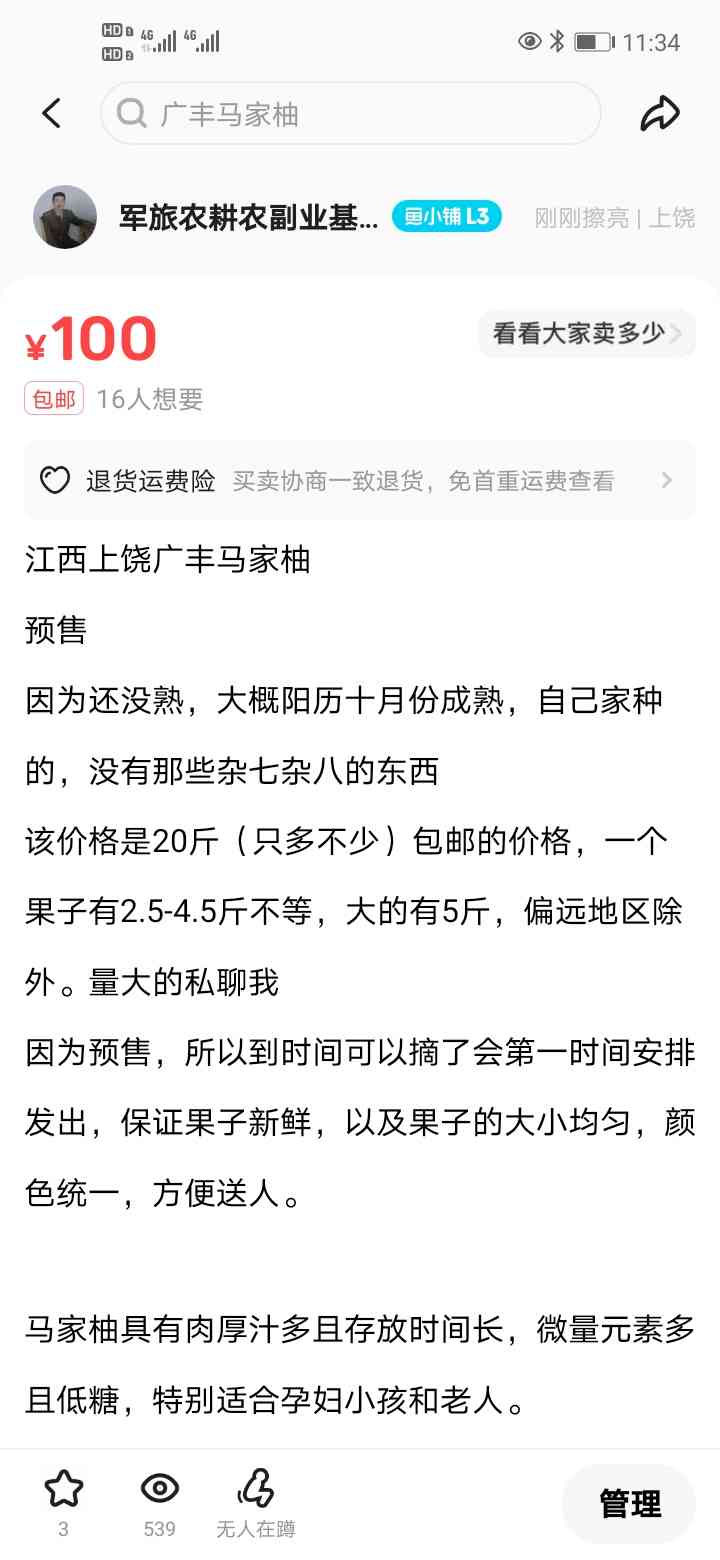Tap 看看大家卖多少 to compare prices

click(x=586, y=334)
